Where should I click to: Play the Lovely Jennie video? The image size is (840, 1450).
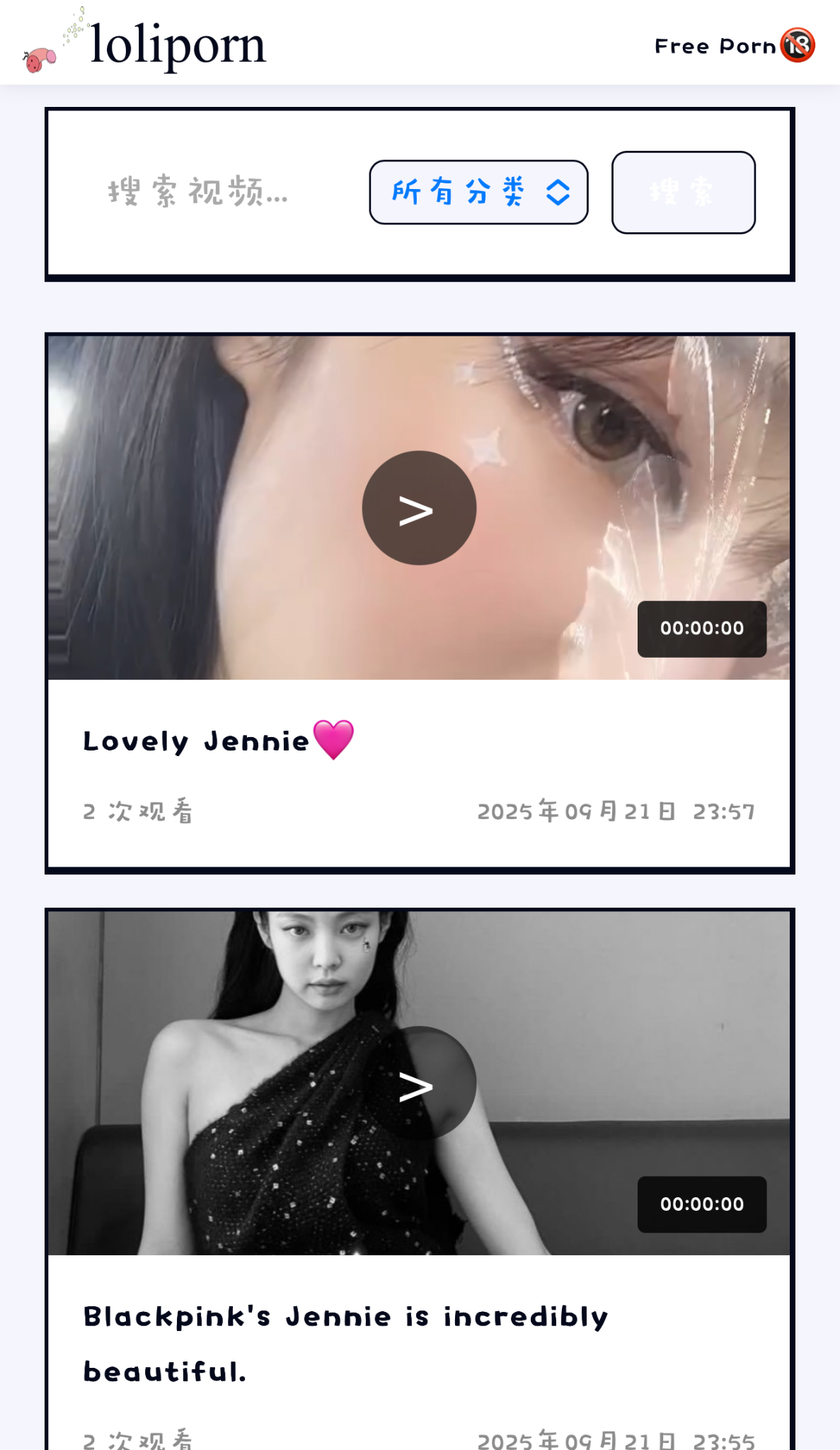[419, 508]
